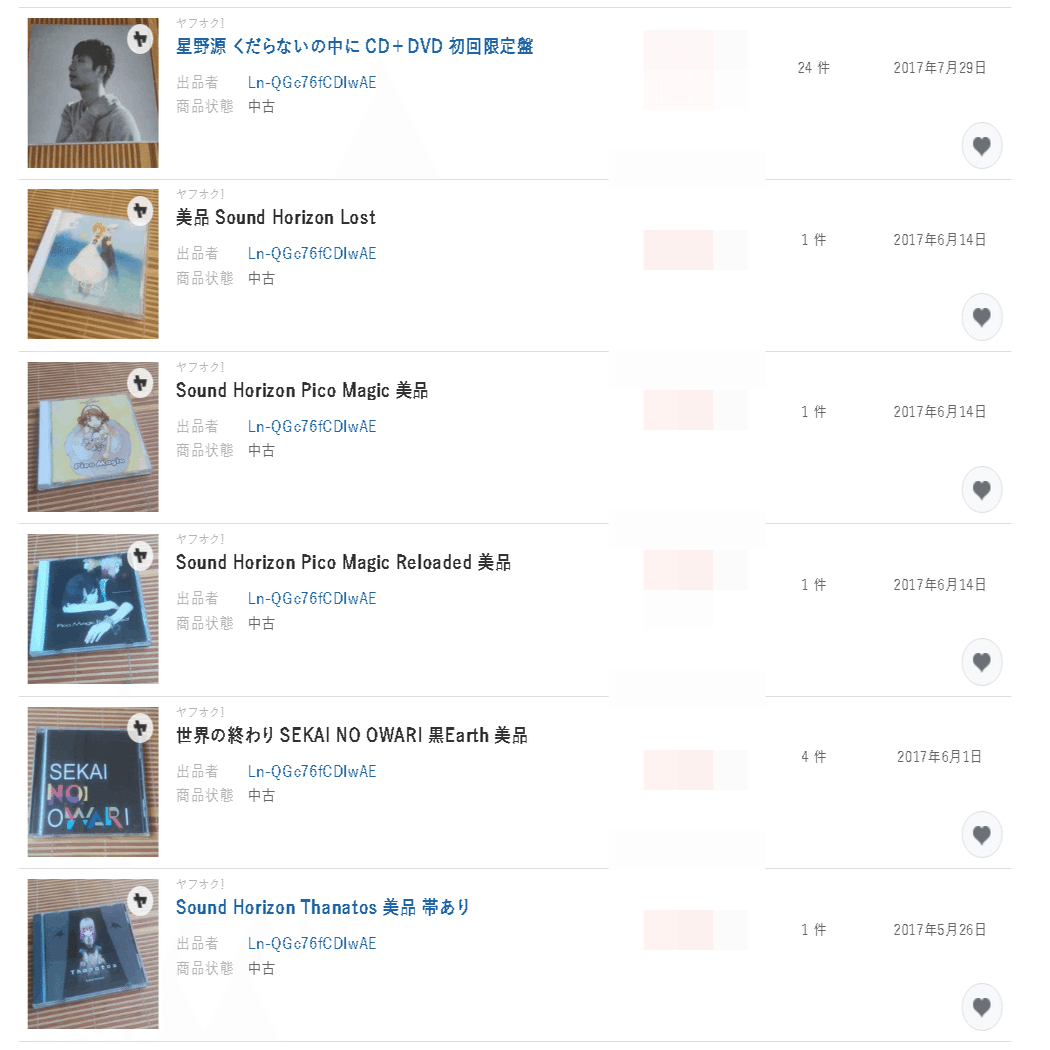The height and width of the screenshot is (1050, 1050).
Task: Open Sound Horizon Pico Magic 美品 listing
Action: [301, 390]
